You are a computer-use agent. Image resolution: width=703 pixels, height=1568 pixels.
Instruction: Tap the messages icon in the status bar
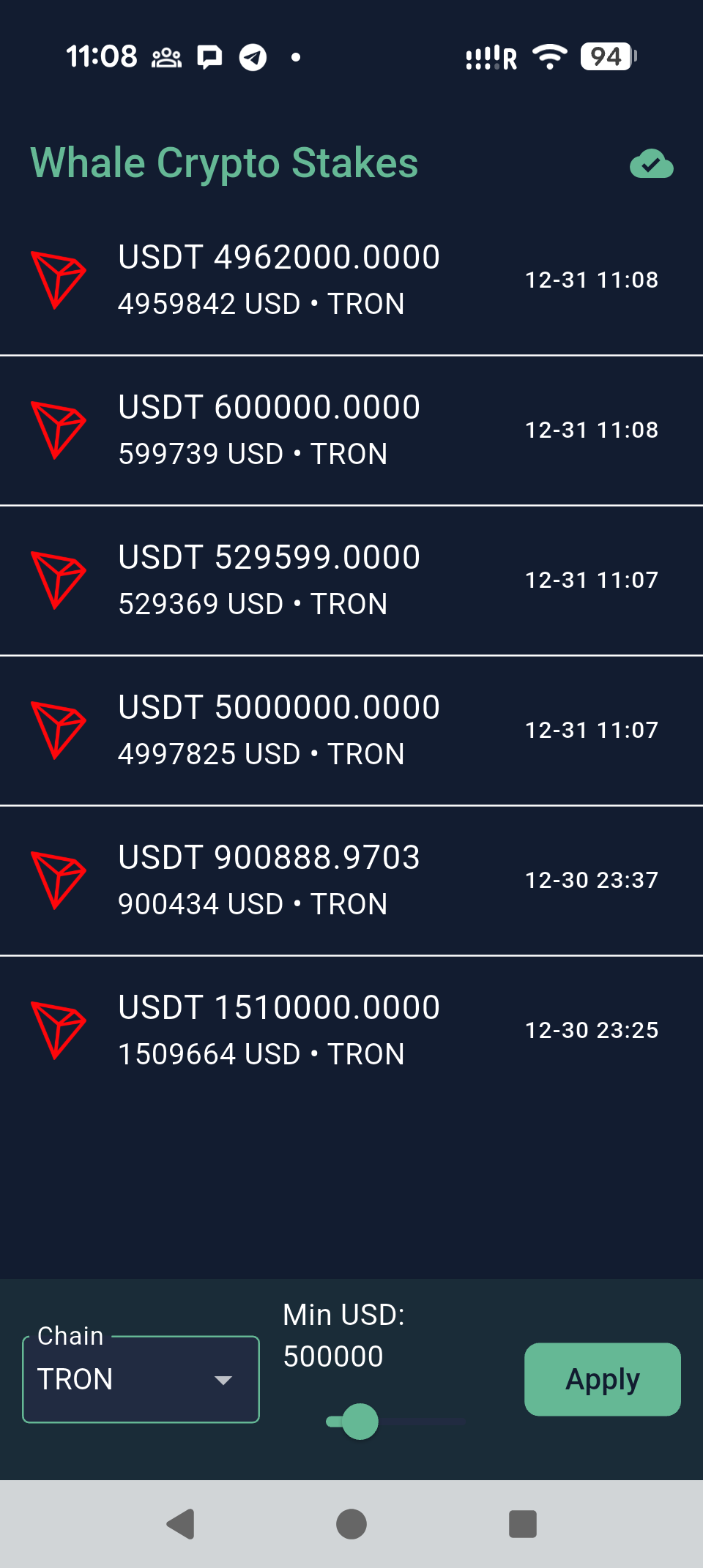pos(209,57)
